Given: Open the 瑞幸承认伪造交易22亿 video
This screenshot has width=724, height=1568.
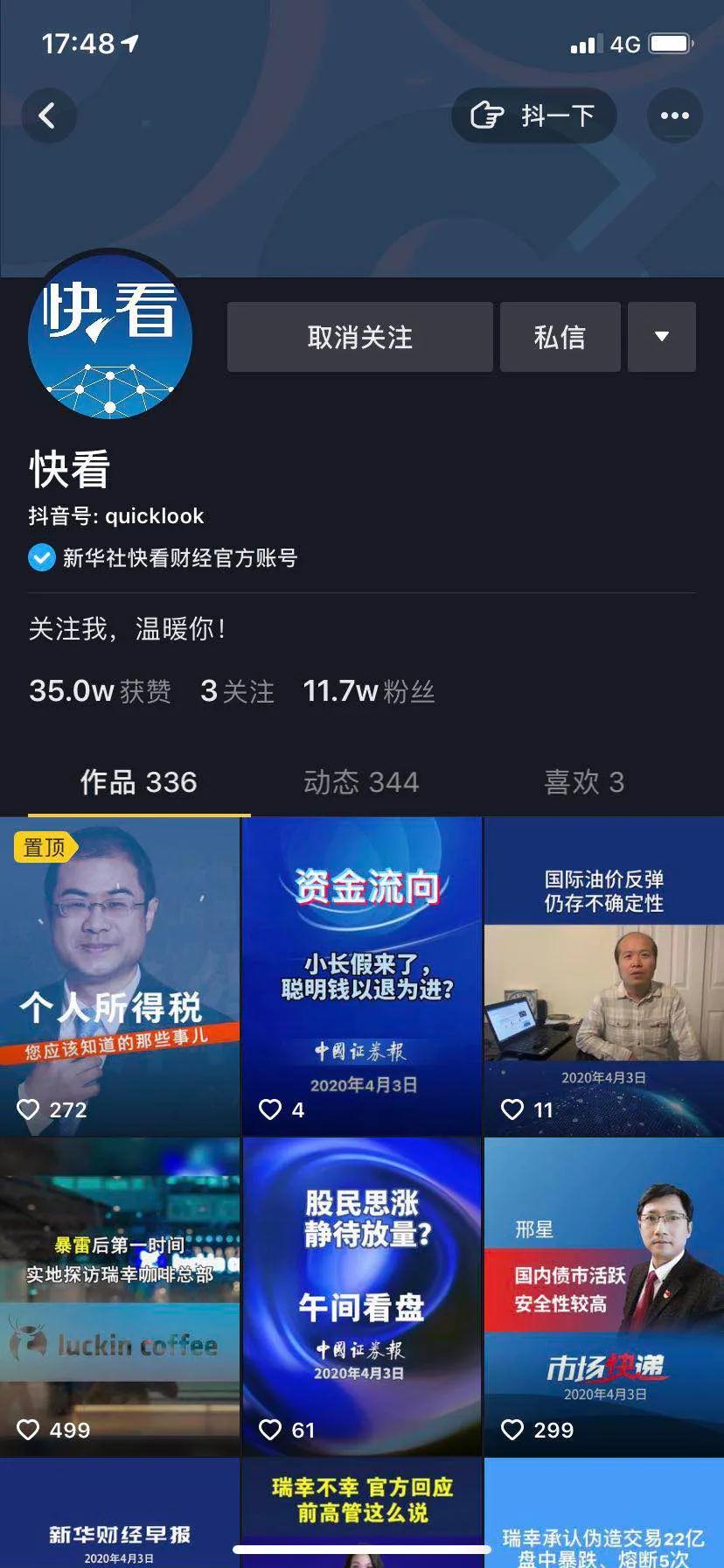Looking at the screenshot, I should 603,1522.
